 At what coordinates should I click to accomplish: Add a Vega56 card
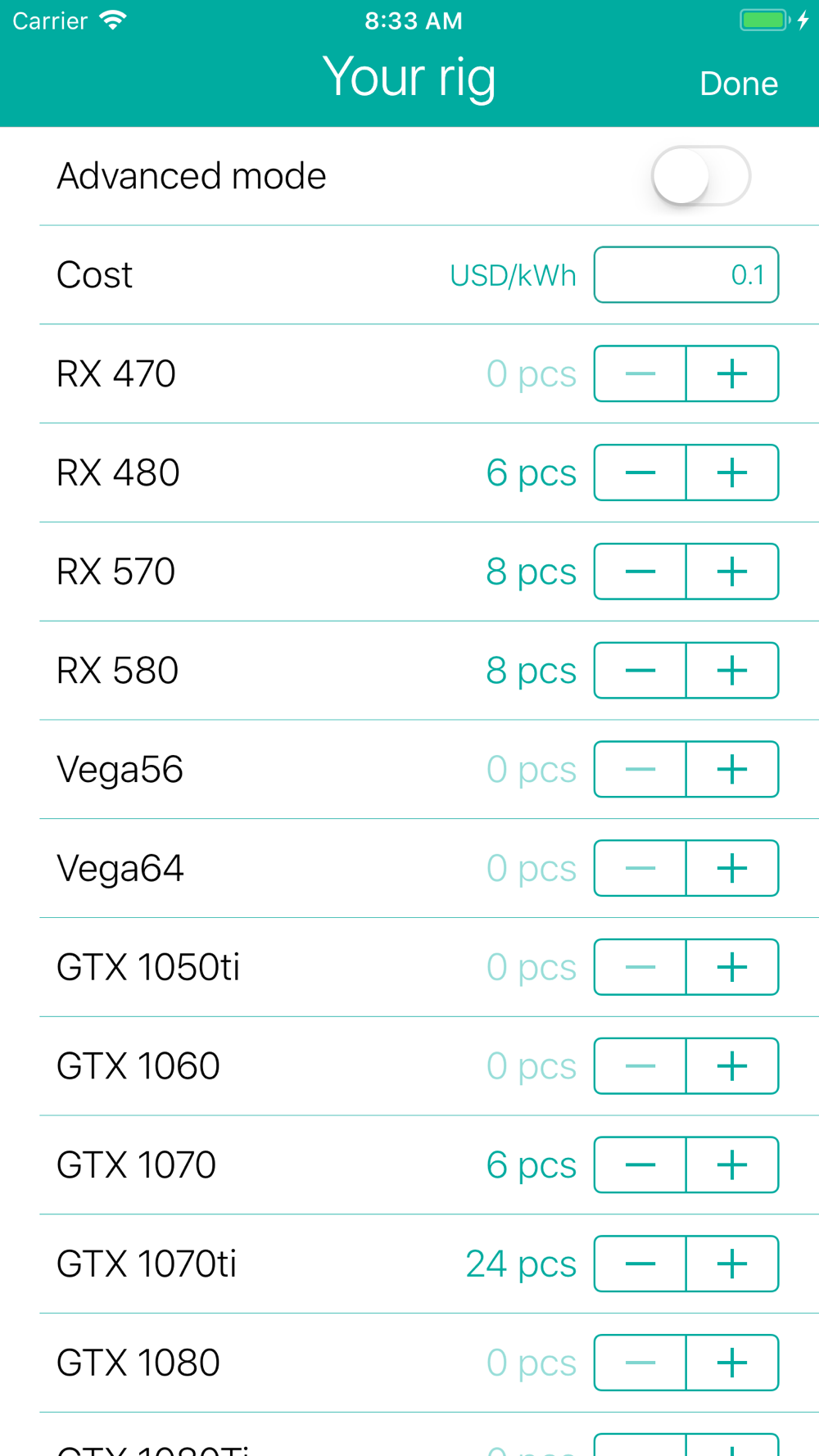click(732, 769)
